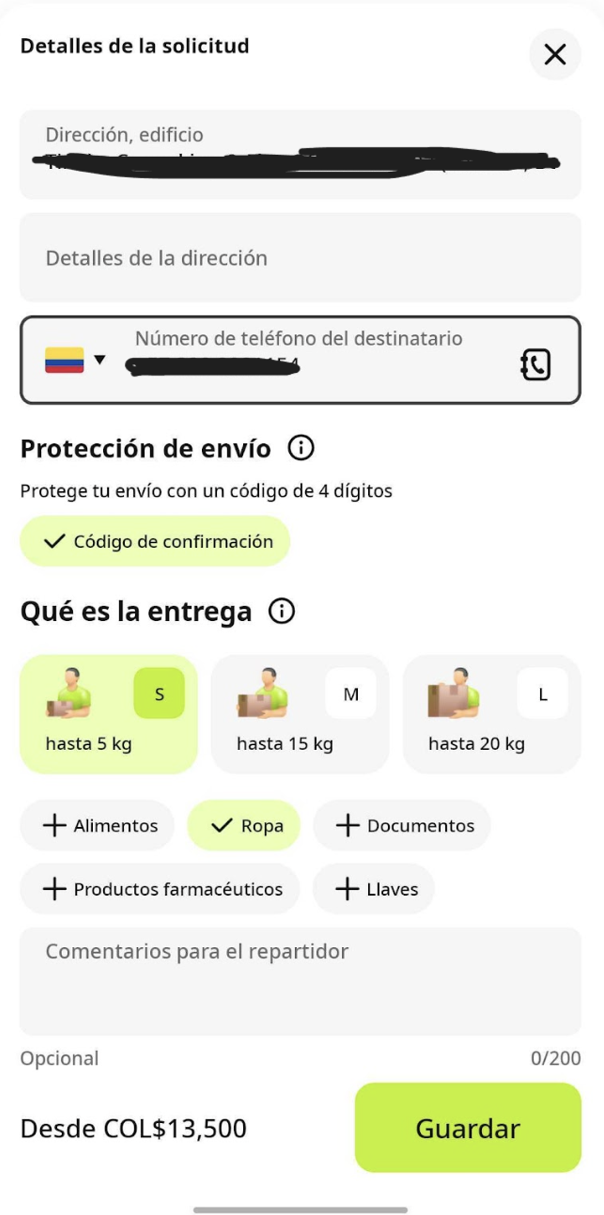
Task: Deselect the Ropa chip
Action: [243, 826]
